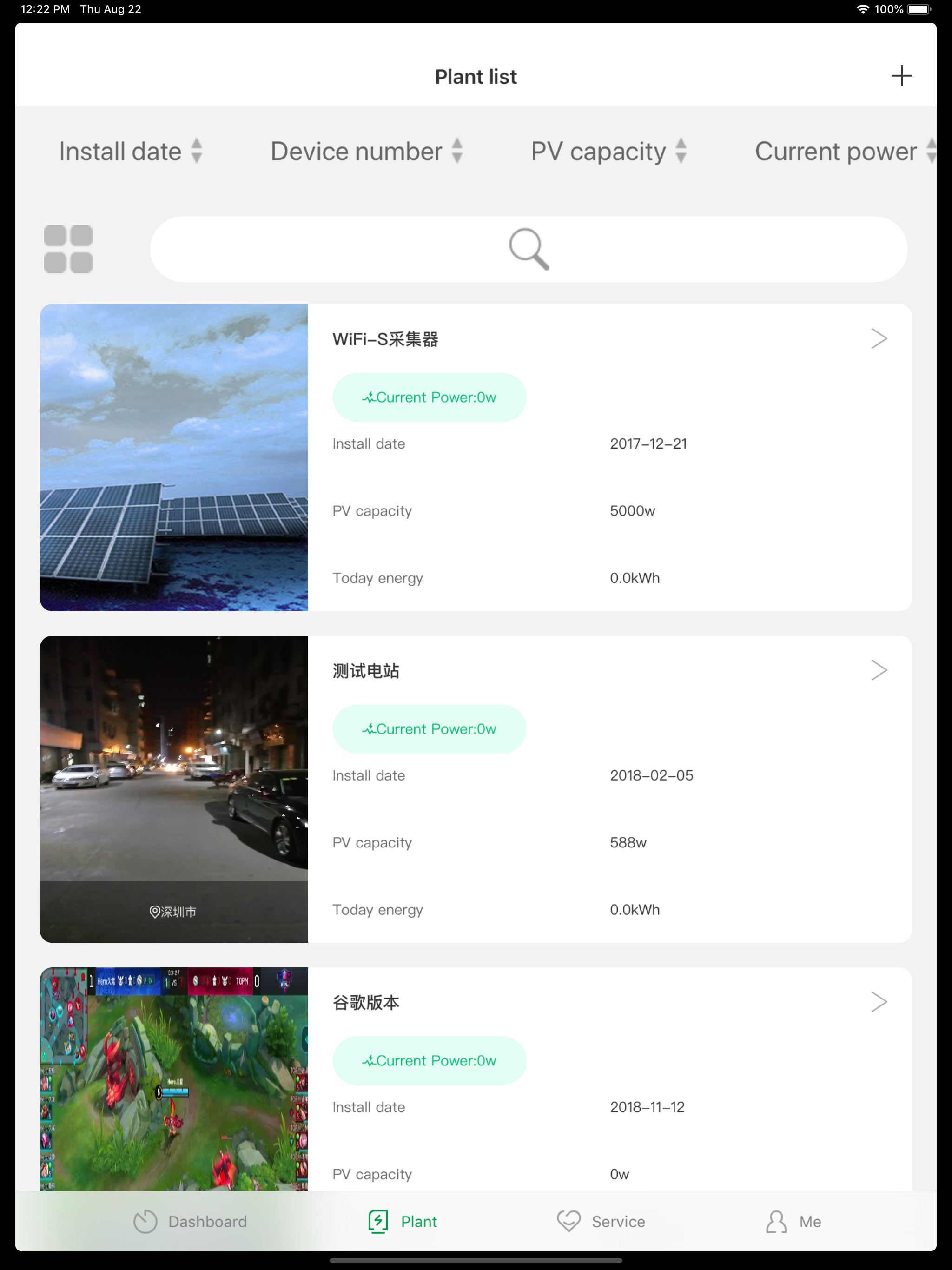Select the Dashboard clock icon
952x1270 pixels.
click(x=145, y=1221)
